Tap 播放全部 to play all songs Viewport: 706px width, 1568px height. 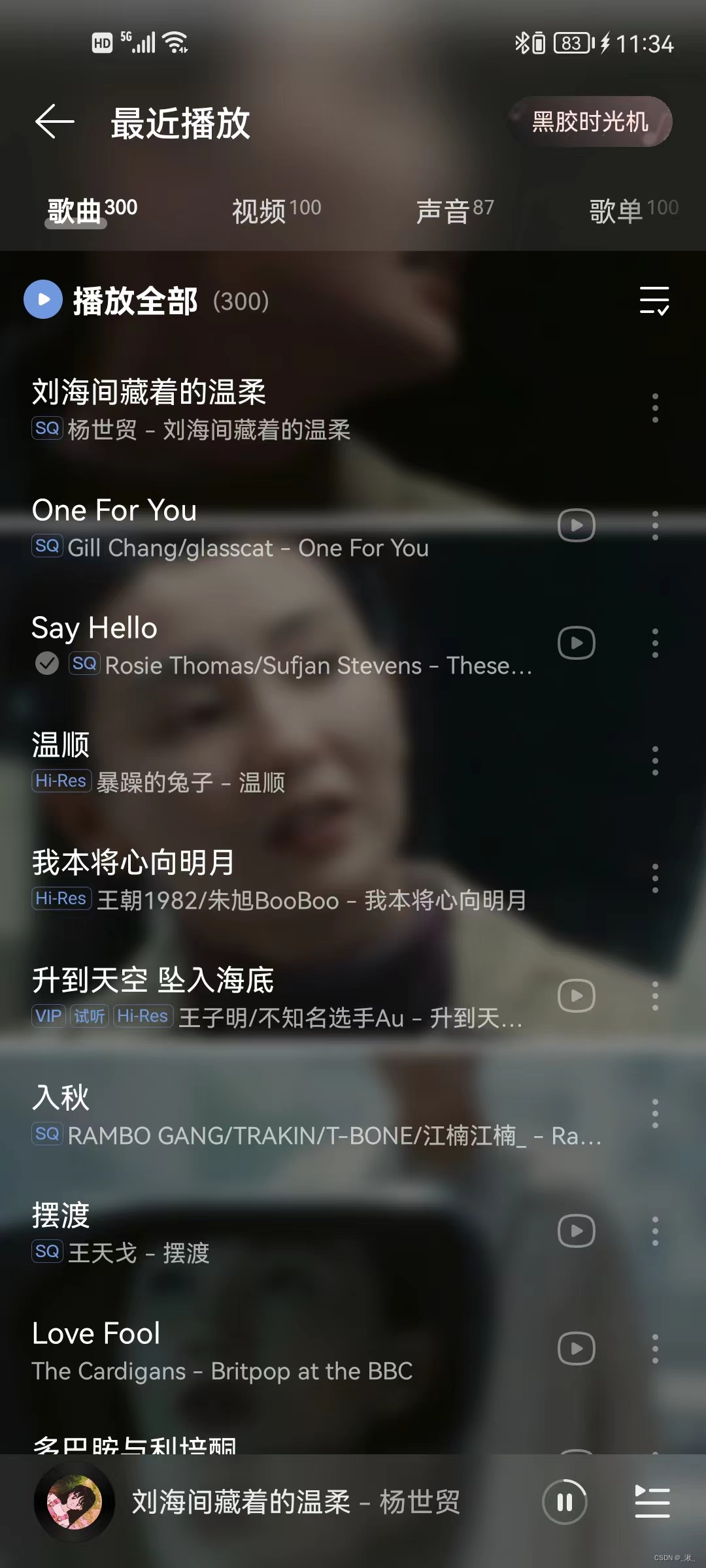(135, 301)
